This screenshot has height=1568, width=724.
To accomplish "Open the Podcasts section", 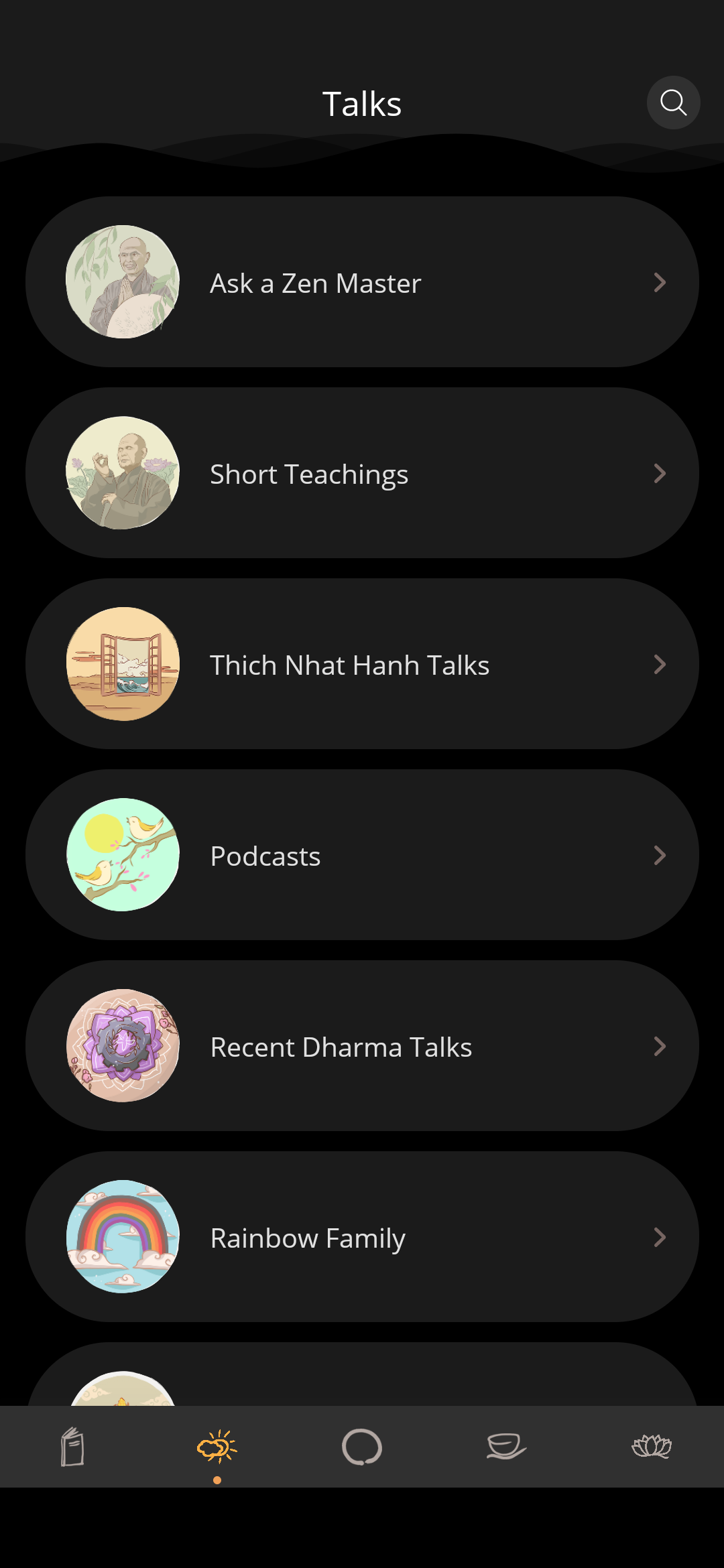I will point(362,855).
